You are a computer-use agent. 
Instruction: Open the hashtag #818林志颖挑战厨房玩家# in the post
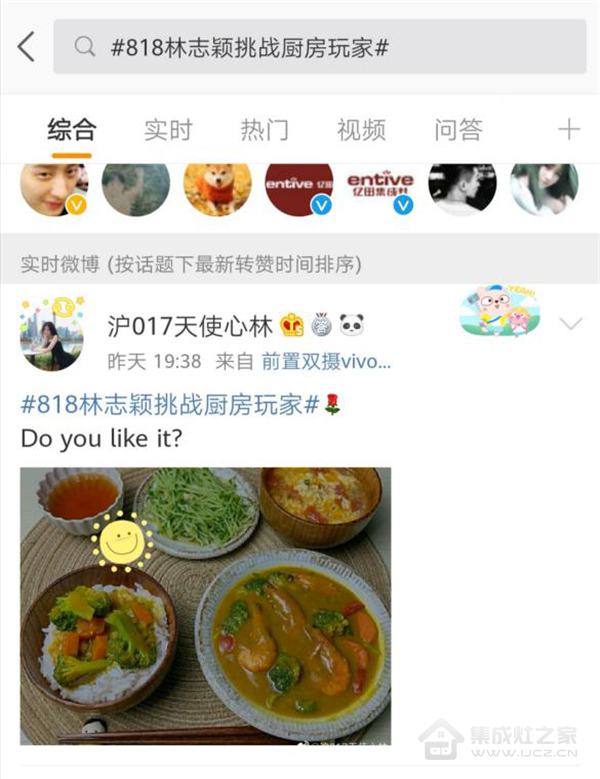coord(169,405)
